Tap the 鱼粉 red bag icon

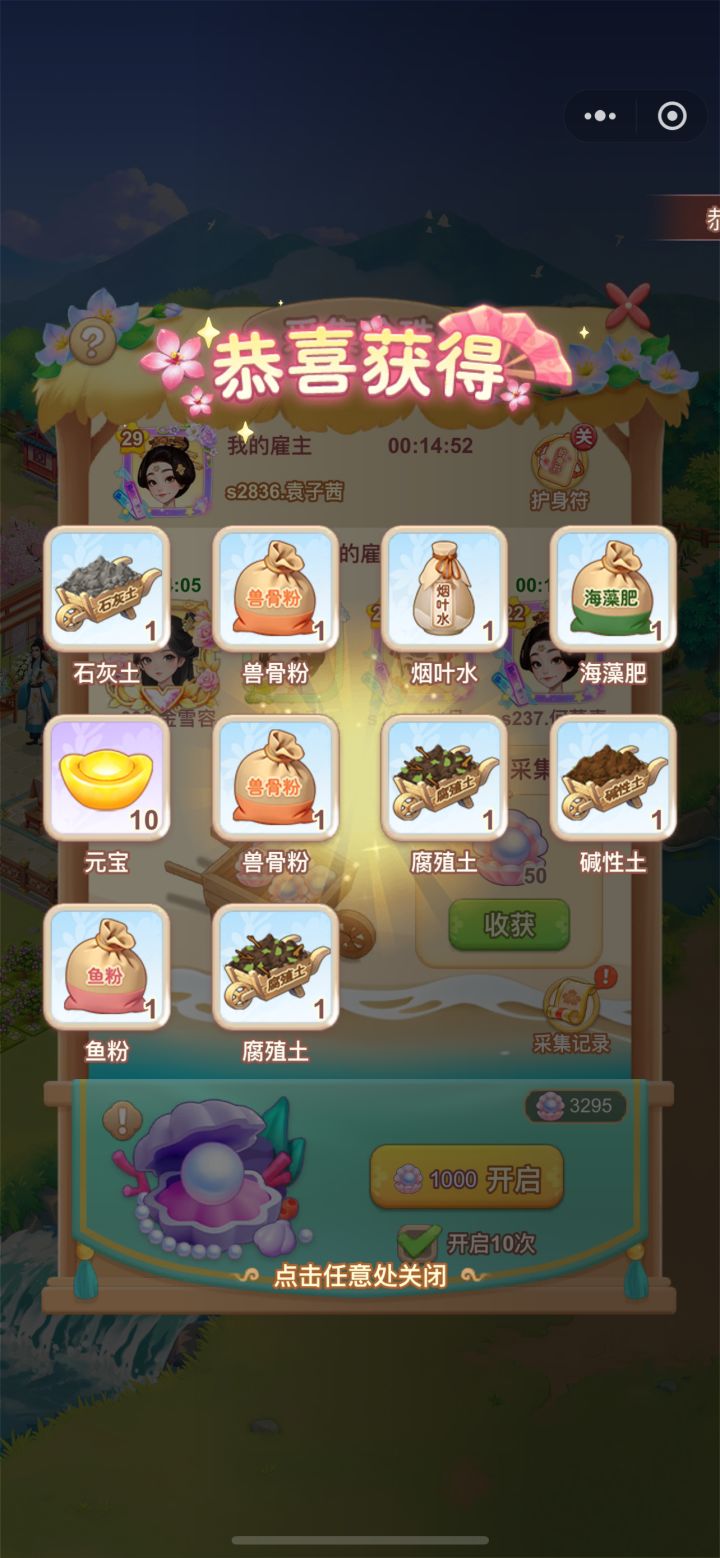[107, 963]
